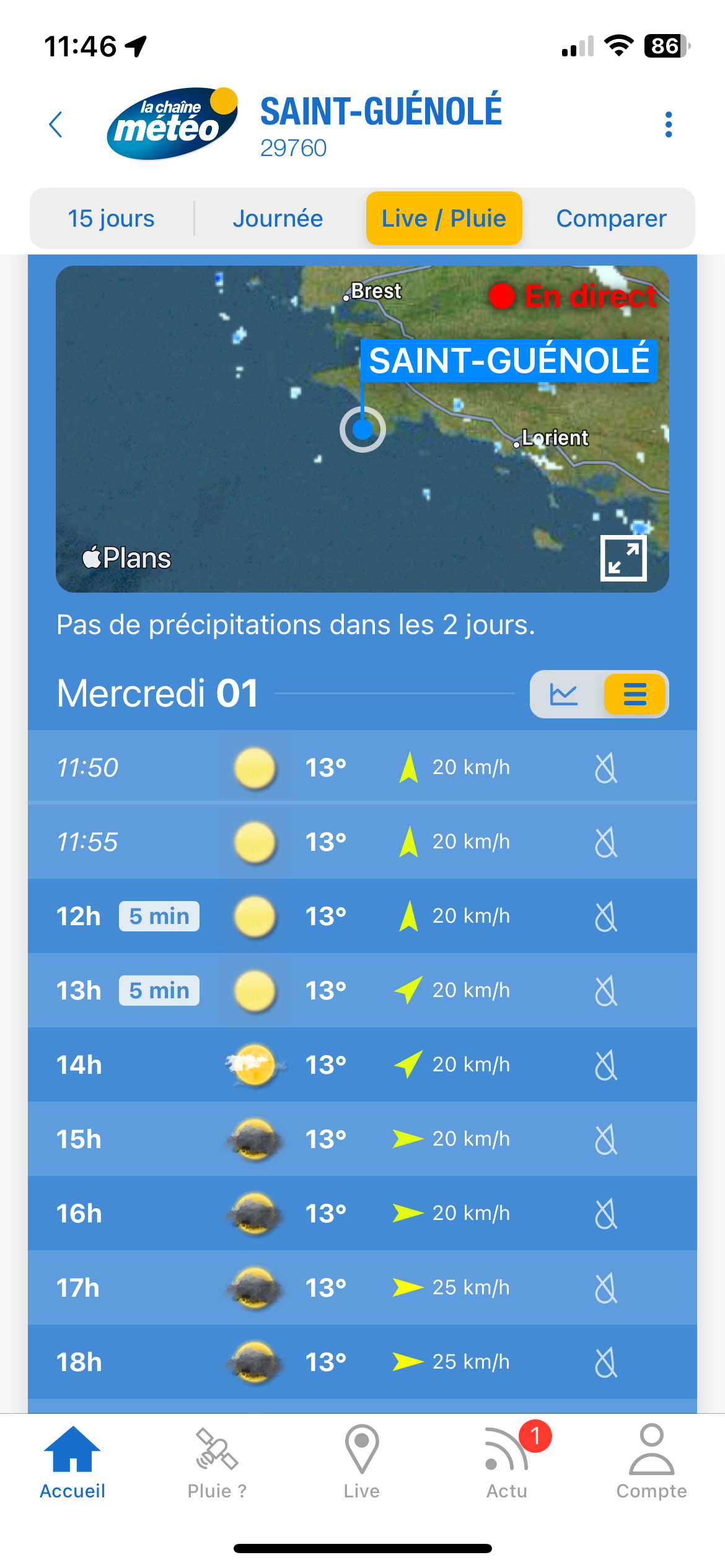Expand the 13h 5 min detail

point(159,990)
